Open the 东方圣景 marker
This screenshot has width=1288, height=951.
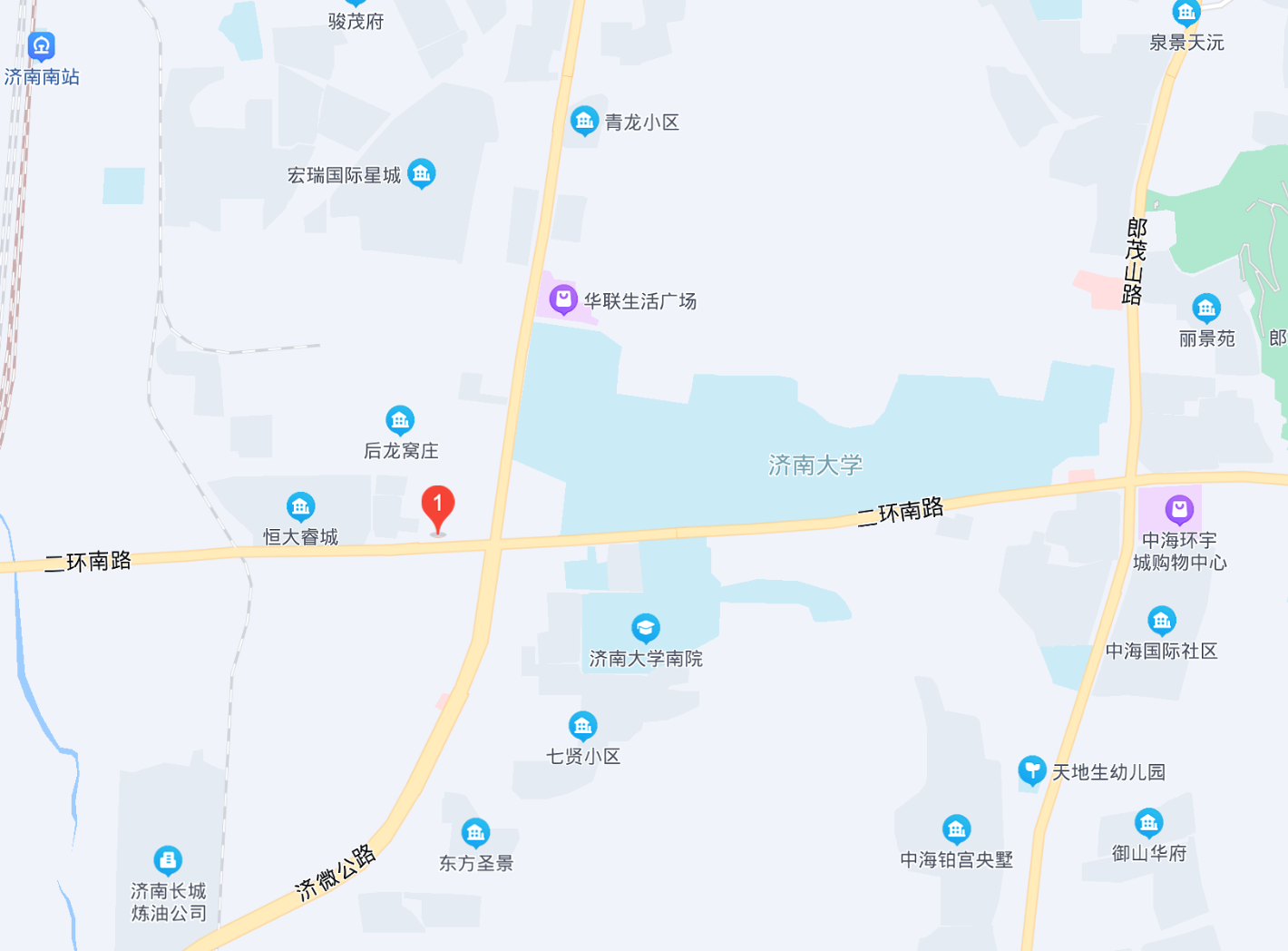tap(475, 832)
